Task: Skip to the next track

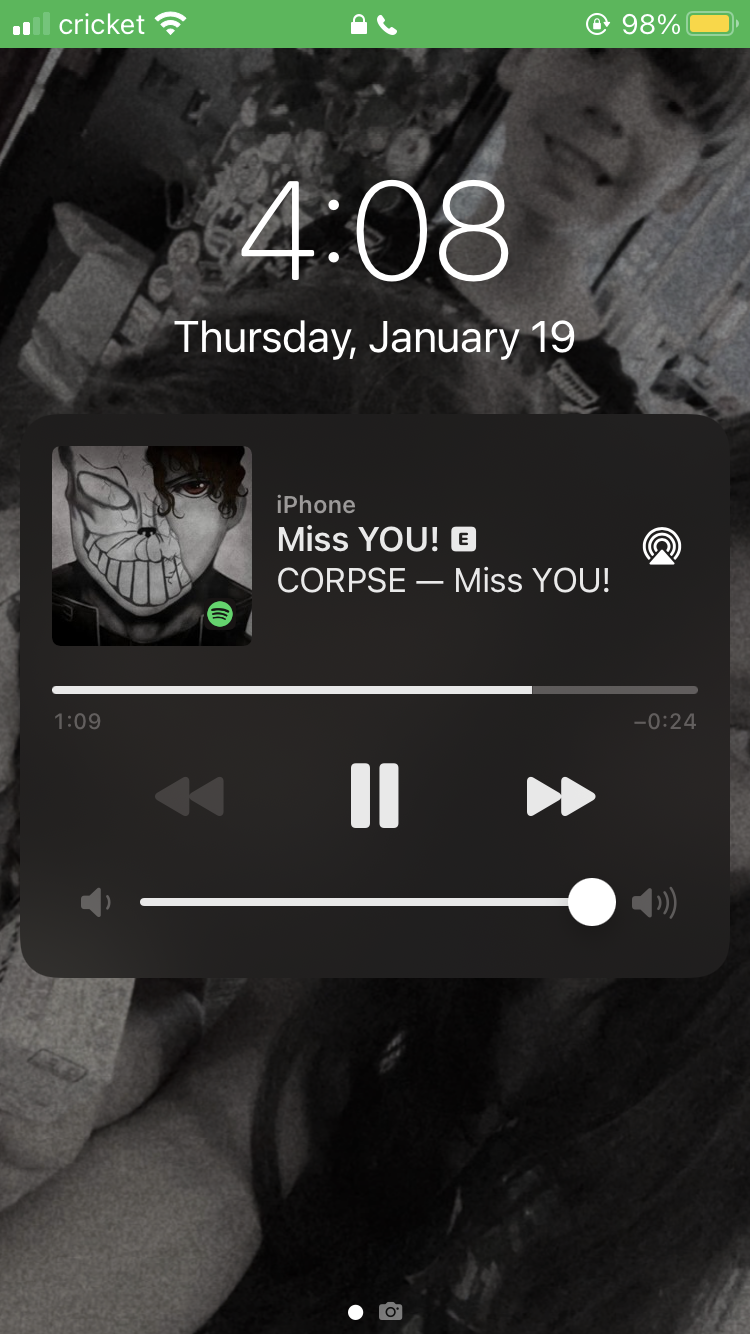Action: (560, 796)
